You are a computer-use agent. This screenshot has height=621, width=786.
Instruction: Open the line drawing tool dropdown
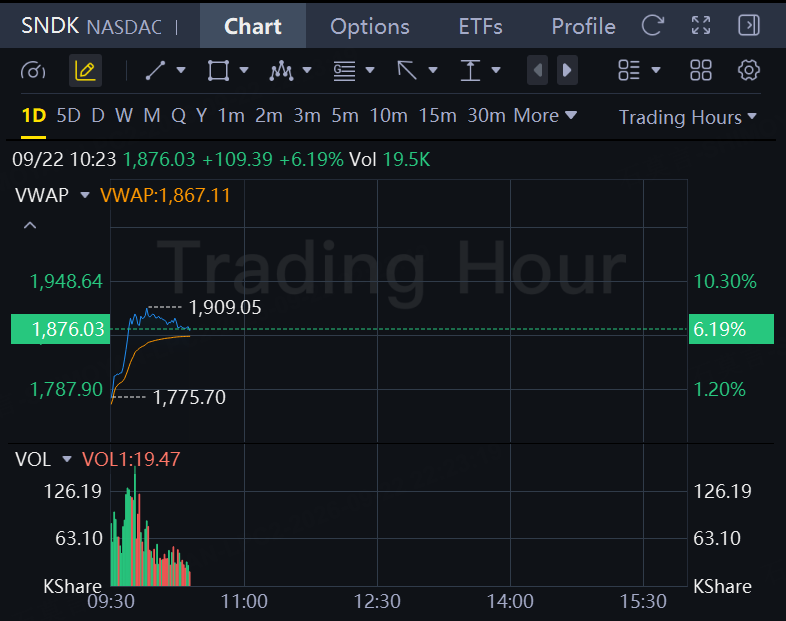181,70
